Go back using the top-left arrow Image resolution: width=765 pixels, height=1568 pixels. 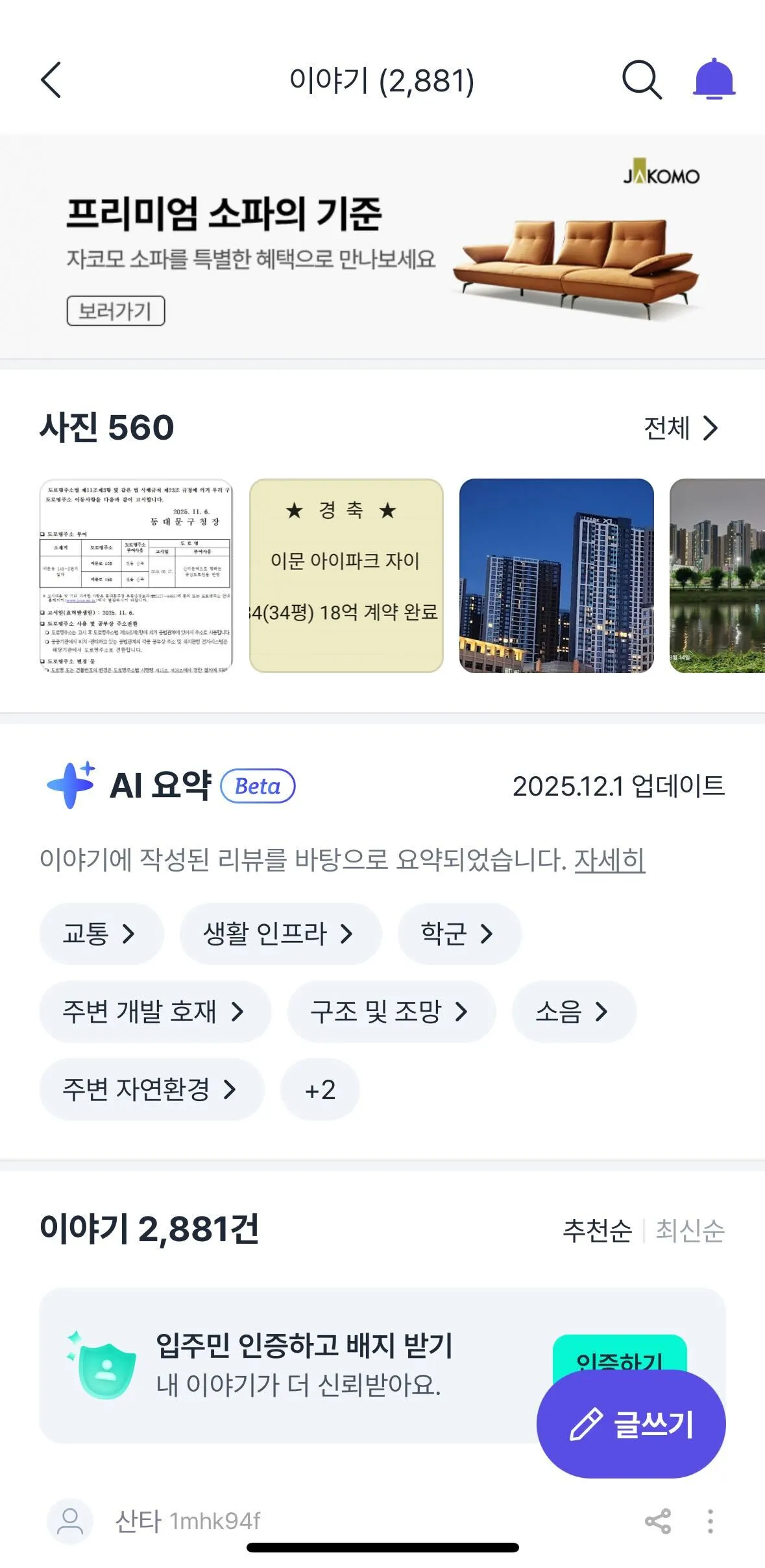(x=51, y=80)
